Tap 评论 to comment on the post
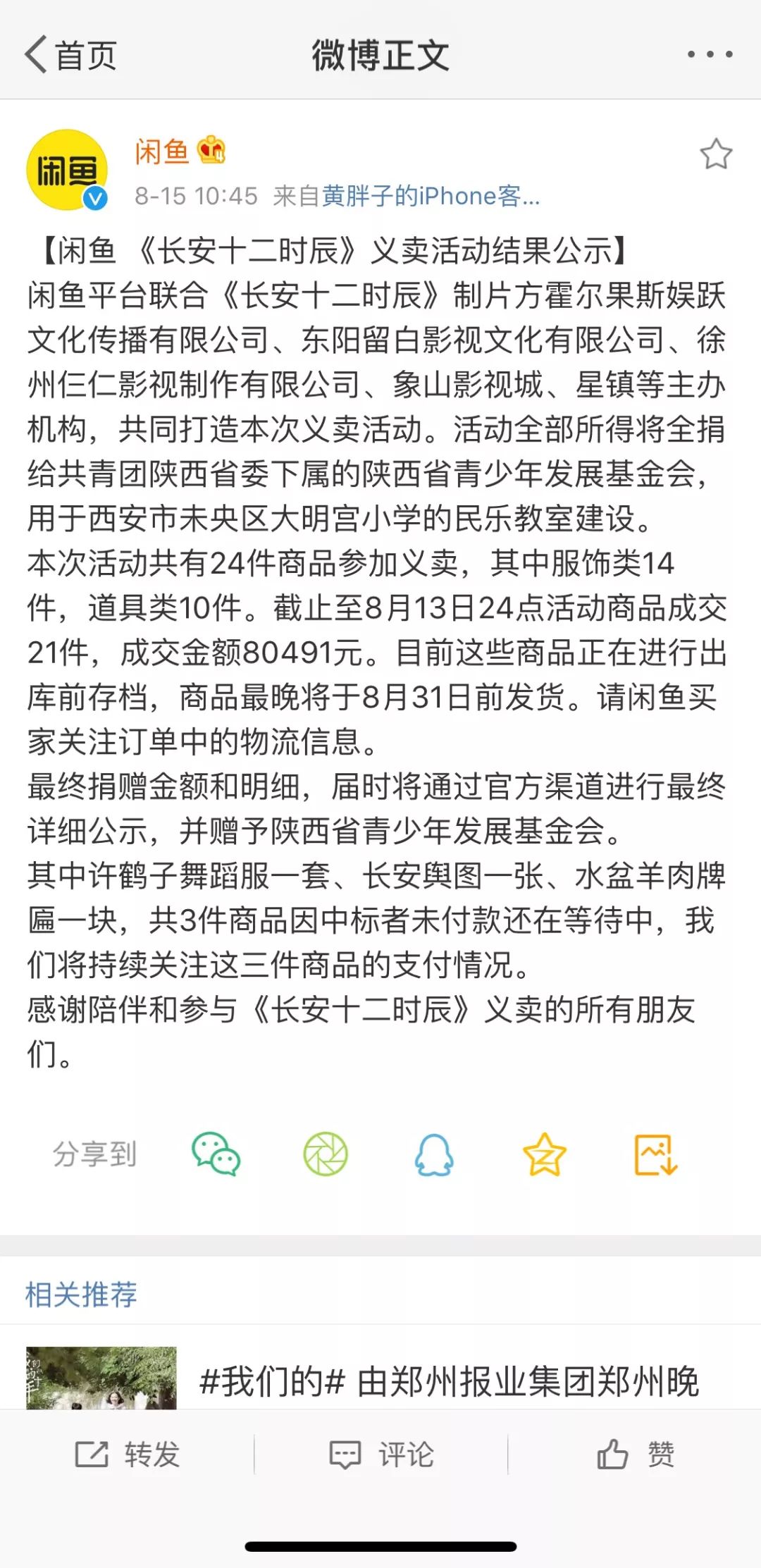The height and width of the screenshot is (1568, 761). point(381,1454)
